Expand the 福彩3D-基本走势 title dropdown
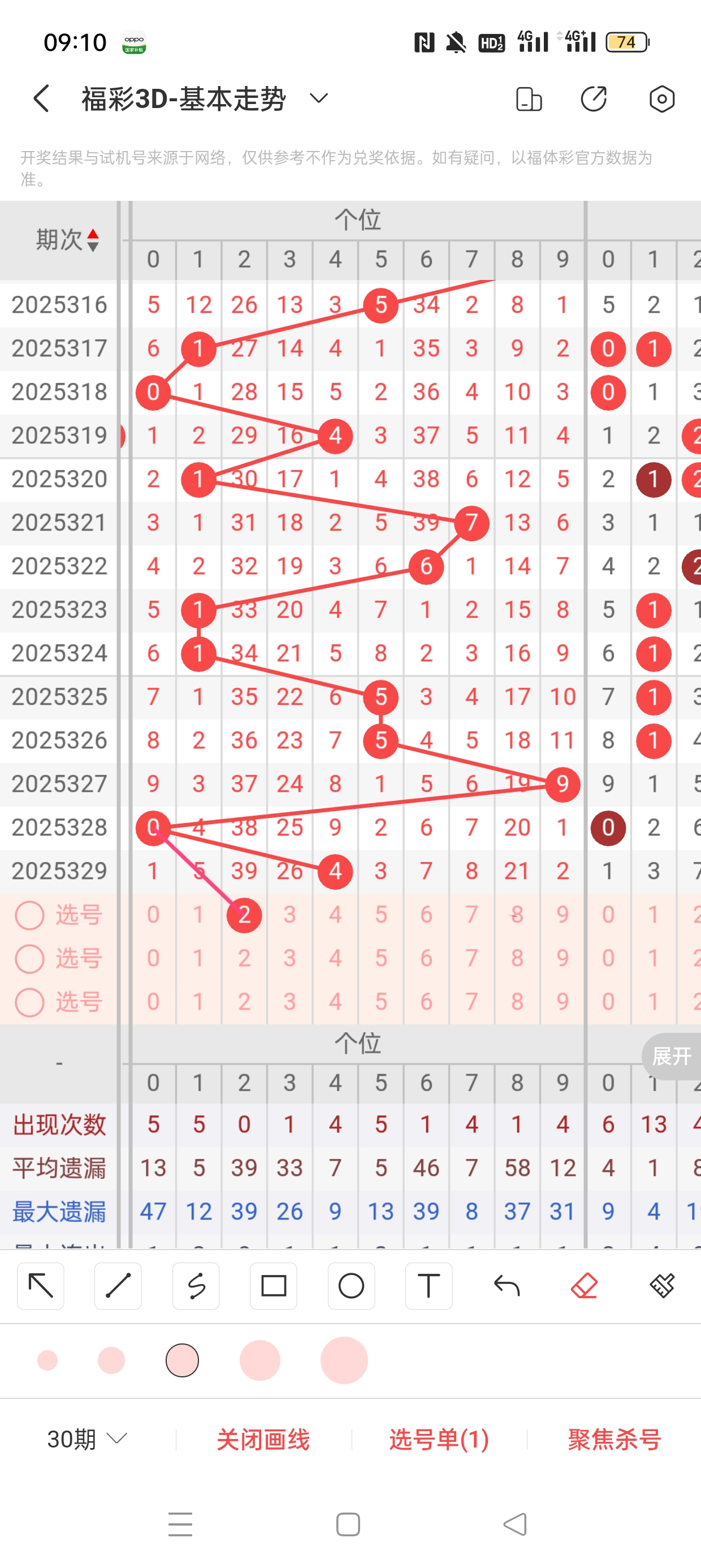Viewport: 701px width, 1568px height. pos(319,98)
